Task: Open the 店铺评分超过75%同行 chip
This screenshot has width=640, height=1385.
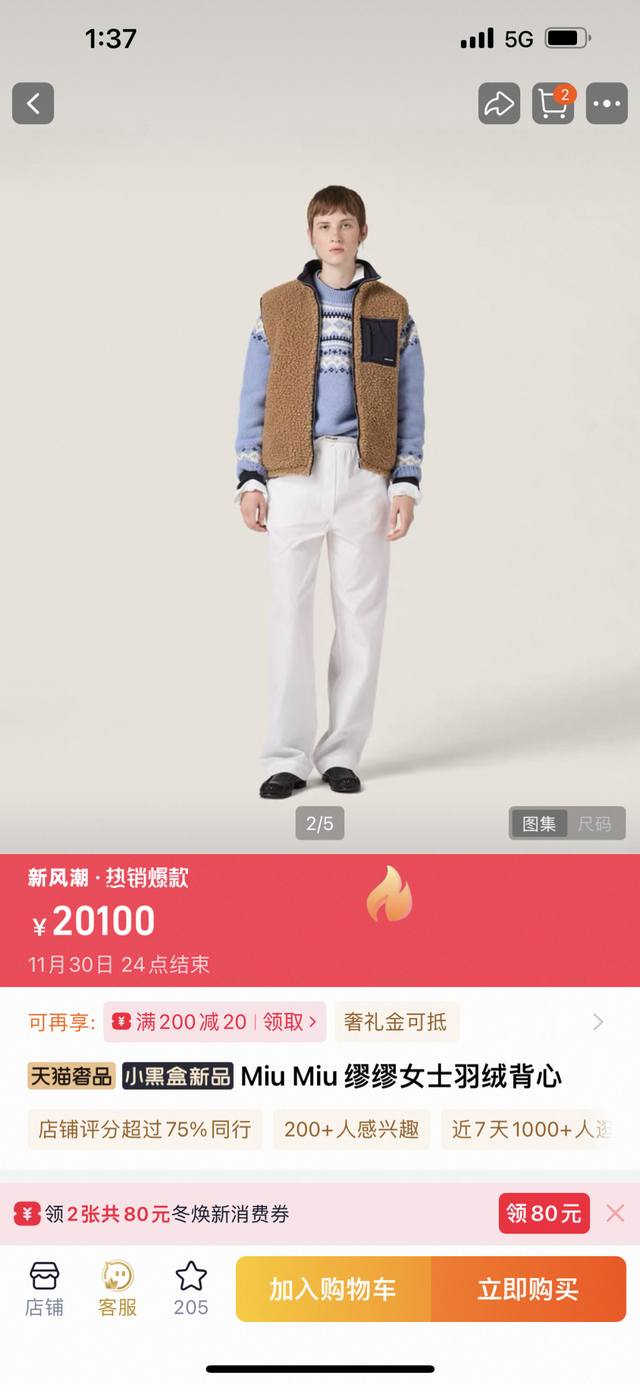Action: pos(145,1130)
